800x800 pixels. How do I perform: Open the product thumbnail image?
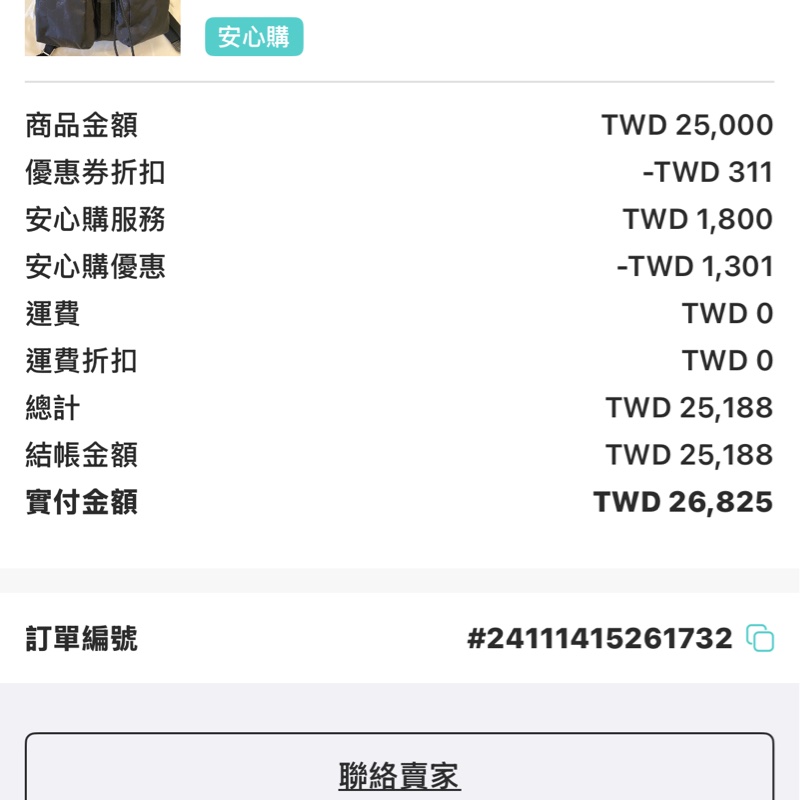(x=103, y=27)
